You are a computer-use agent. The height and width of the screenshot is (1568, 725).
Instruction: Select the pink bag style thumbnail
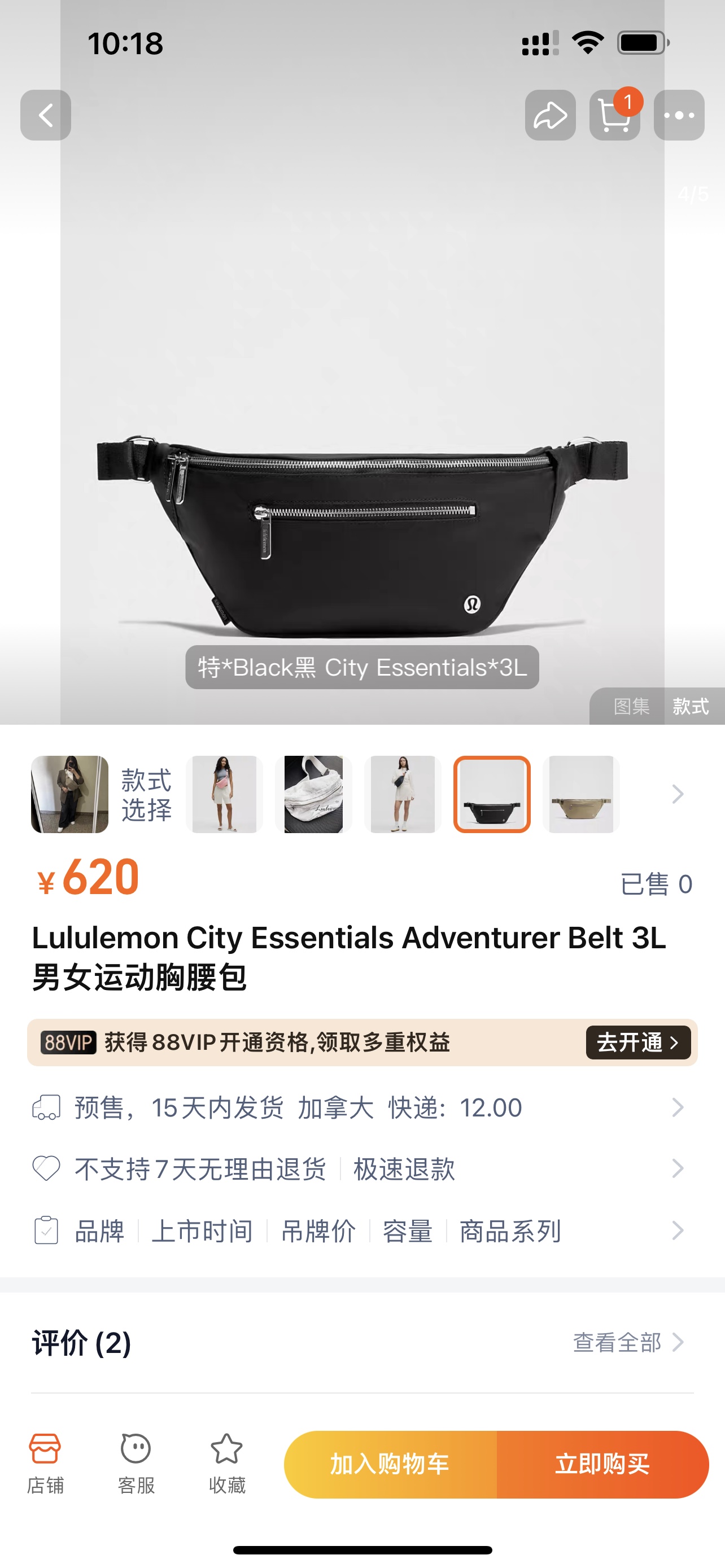click(x=224, y=794)
